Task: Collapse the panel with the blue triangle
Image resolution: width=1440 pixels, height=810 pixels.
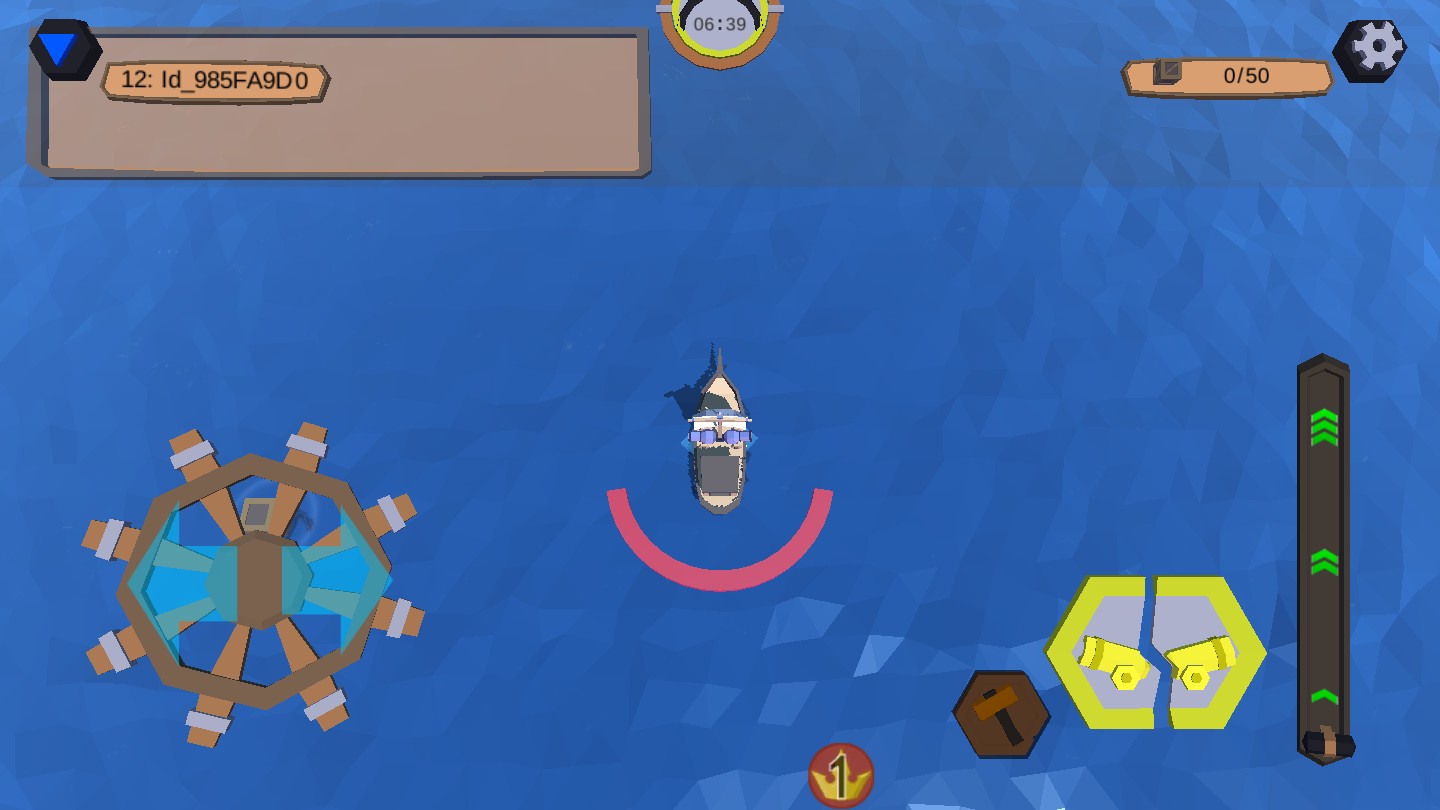Action: (62, 48)
